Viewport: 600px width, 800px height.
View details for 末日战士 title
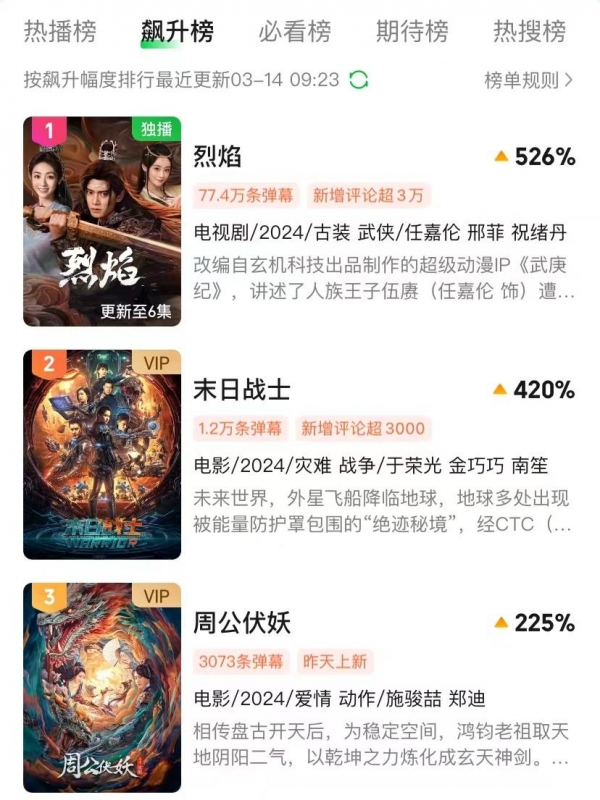(242, 390)
